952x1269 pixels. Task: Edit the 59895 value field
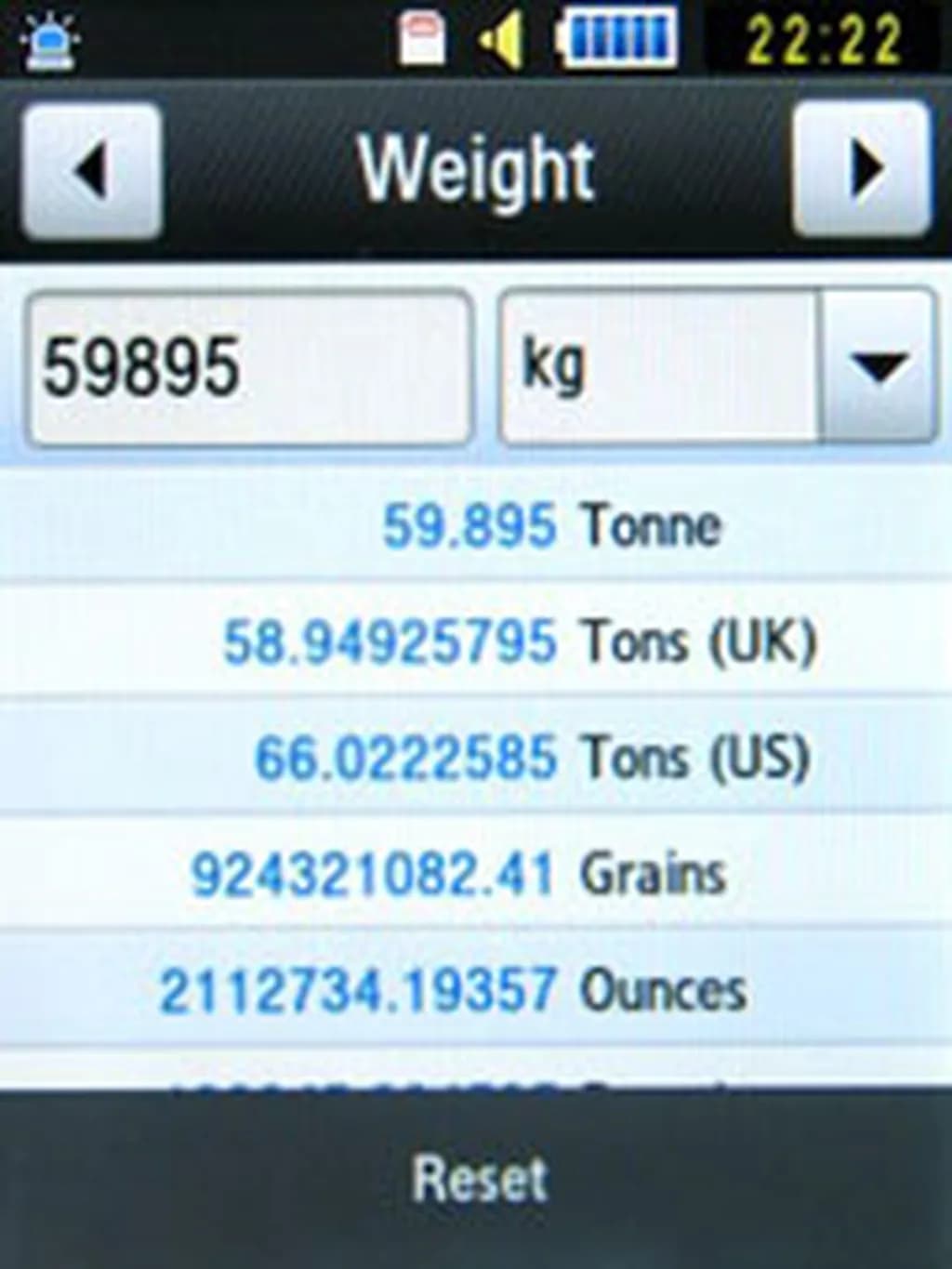pos(248,367)
